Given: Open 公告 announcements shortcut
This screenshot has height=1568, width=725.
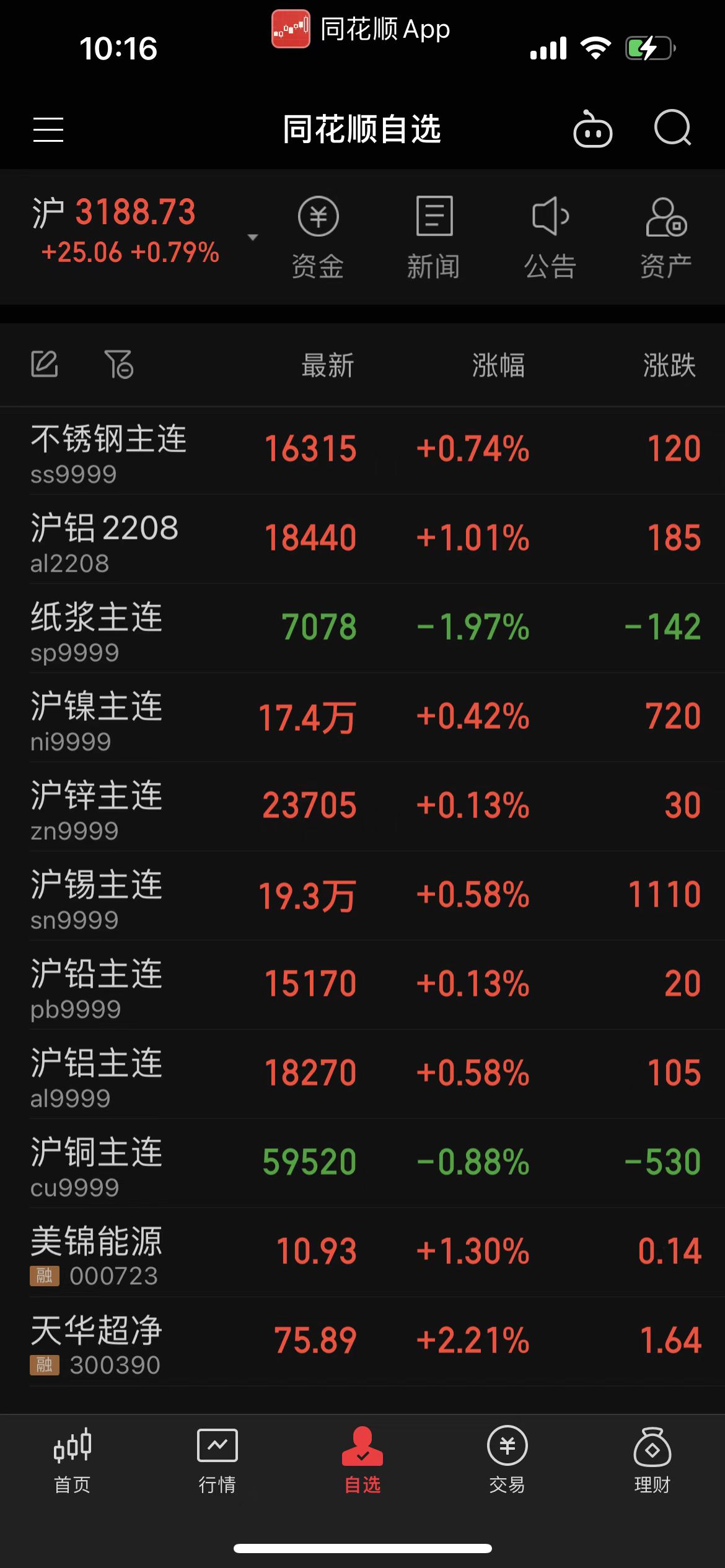Looking at the screenshot, I should pos(550,237).
